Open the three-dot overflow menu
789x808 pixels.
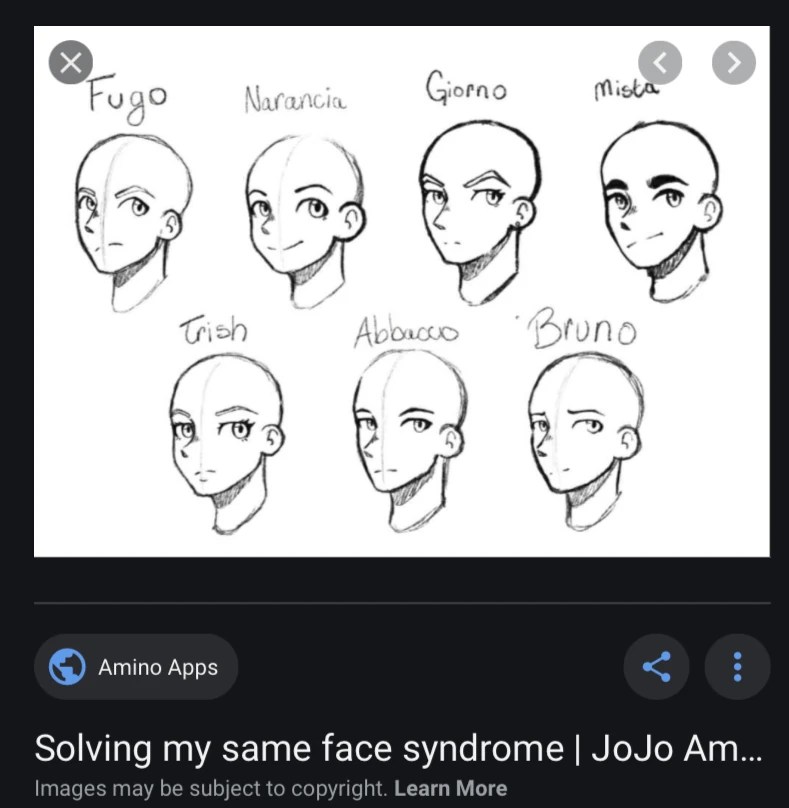point(737,666)
